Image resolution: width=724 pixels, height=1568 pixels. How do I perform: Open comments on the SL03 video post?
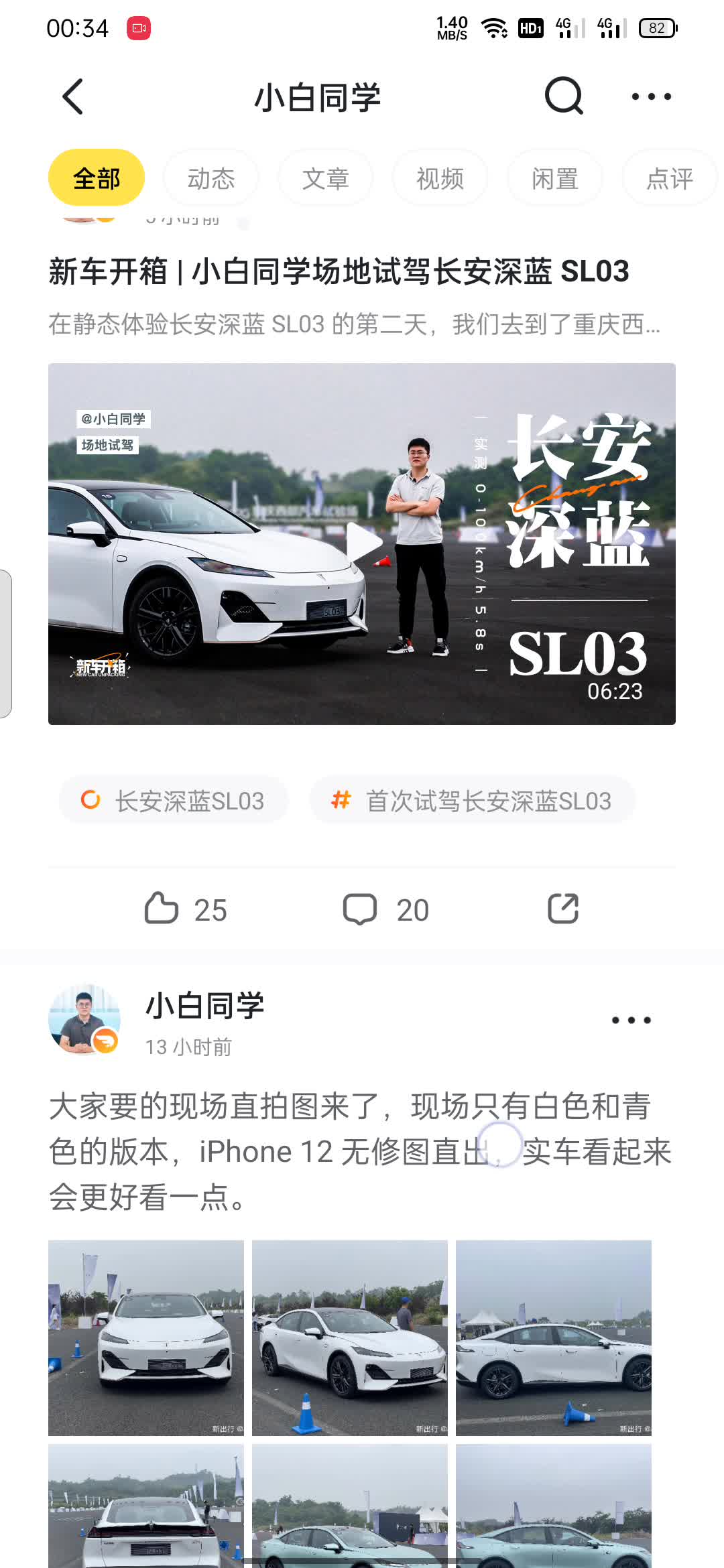pyautogui.click(x=385, y=909)
